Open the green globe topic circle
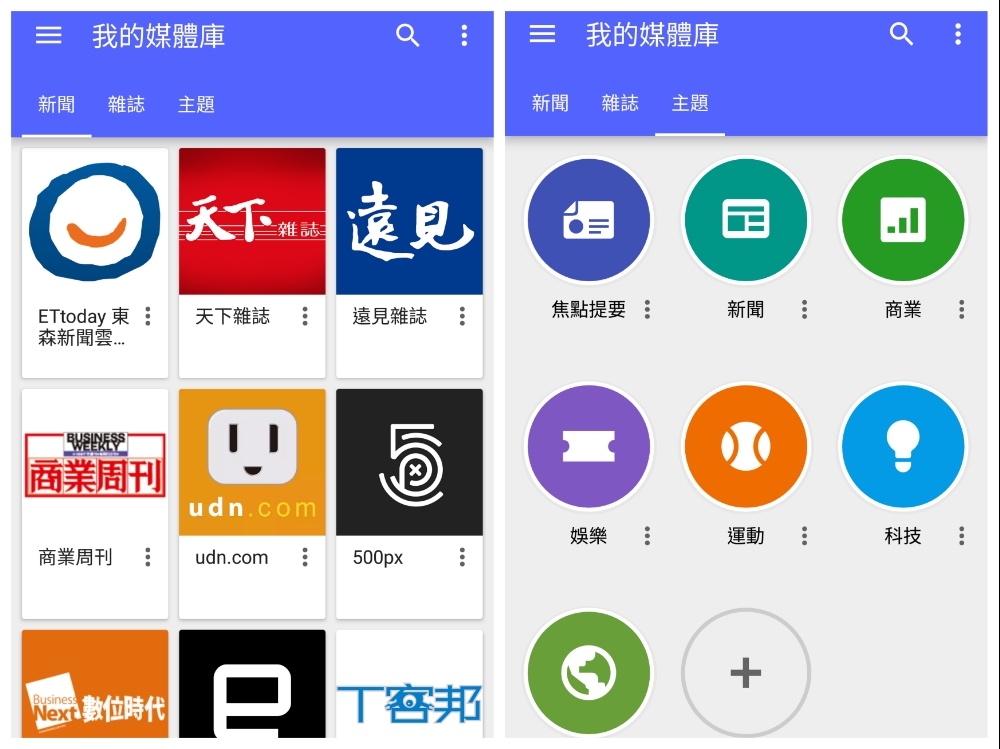Viewport: 1000px width, 749px height. tap(589, 673)
